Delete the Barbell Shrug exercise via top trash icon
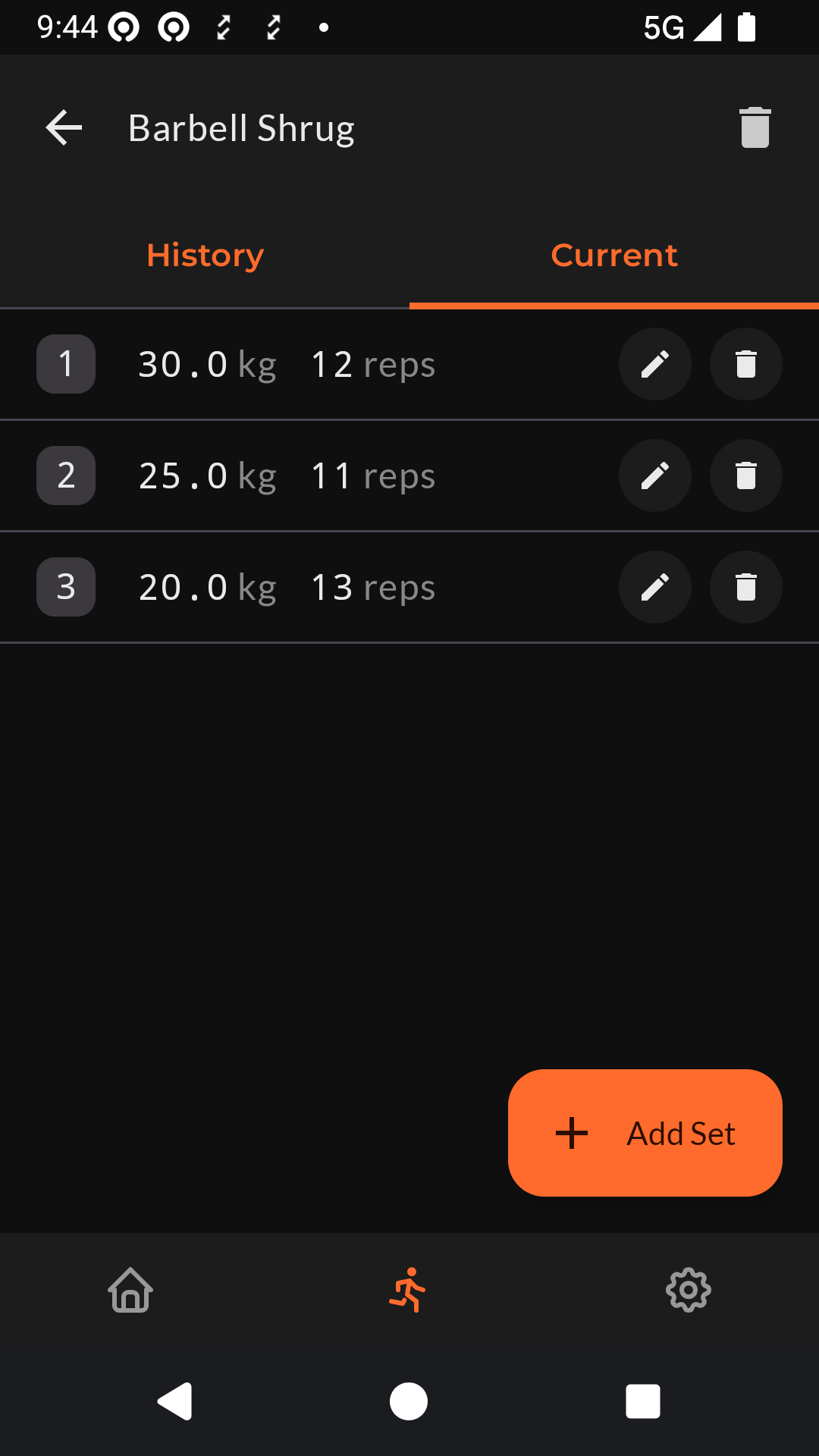Image resolution: width=819 pixels, height=1456 pixels. coord(755,127)
